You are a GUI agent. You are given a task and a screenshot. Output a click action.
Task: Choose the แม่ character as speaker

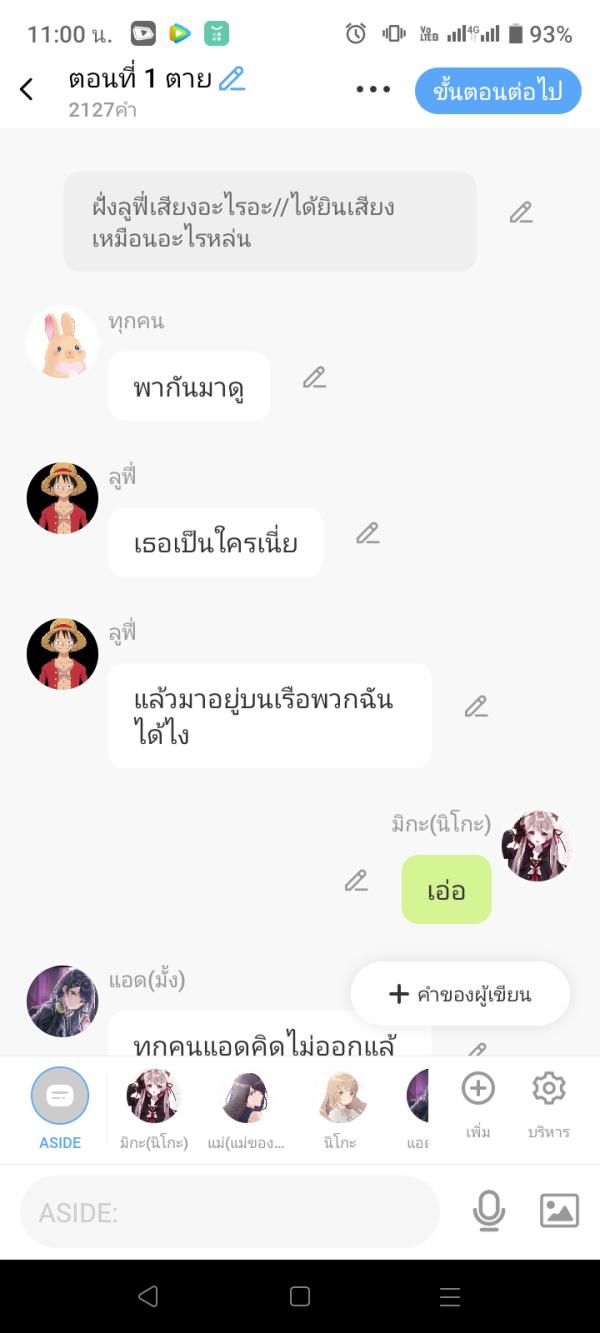(247, 1107)
